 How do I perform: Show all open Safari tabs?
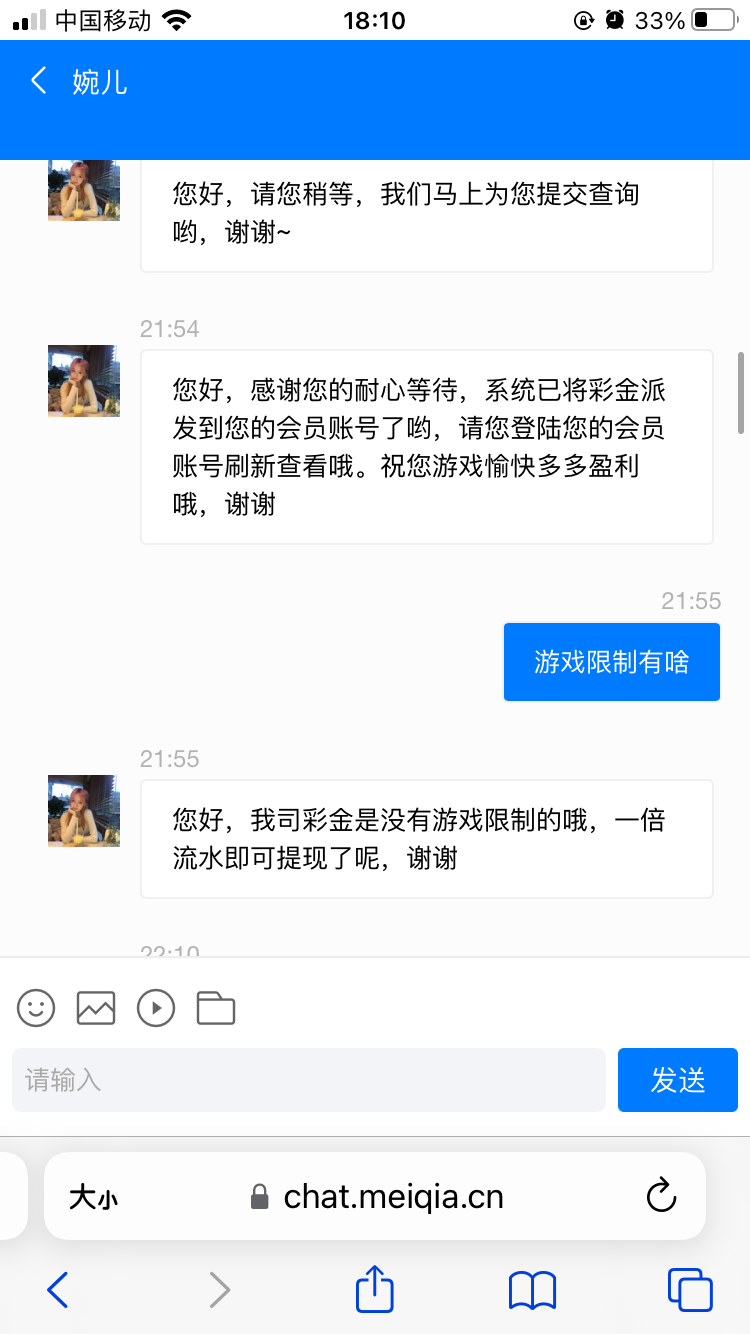click(690, 1290)
